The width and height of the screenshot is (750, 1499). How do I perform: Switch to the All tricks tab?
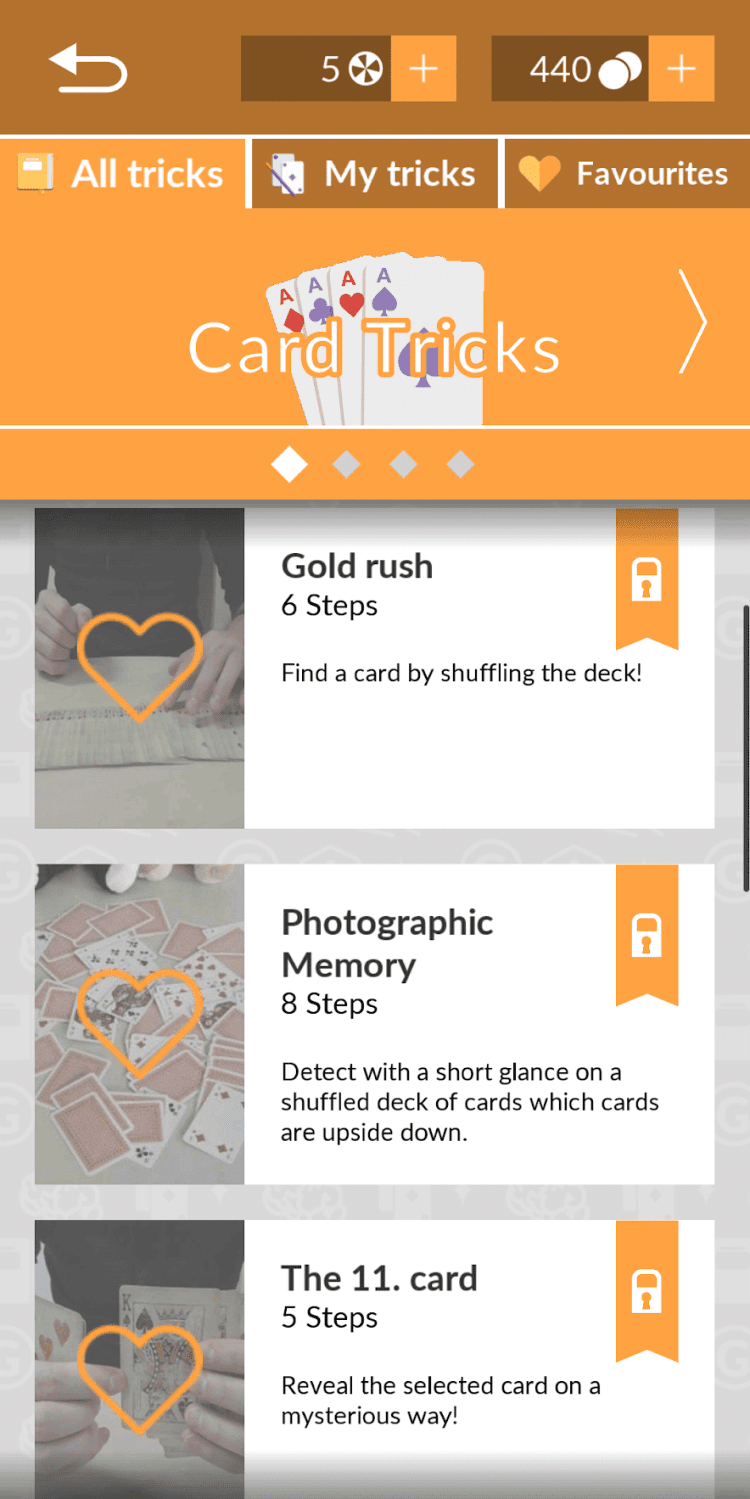[x=122, y=174]
